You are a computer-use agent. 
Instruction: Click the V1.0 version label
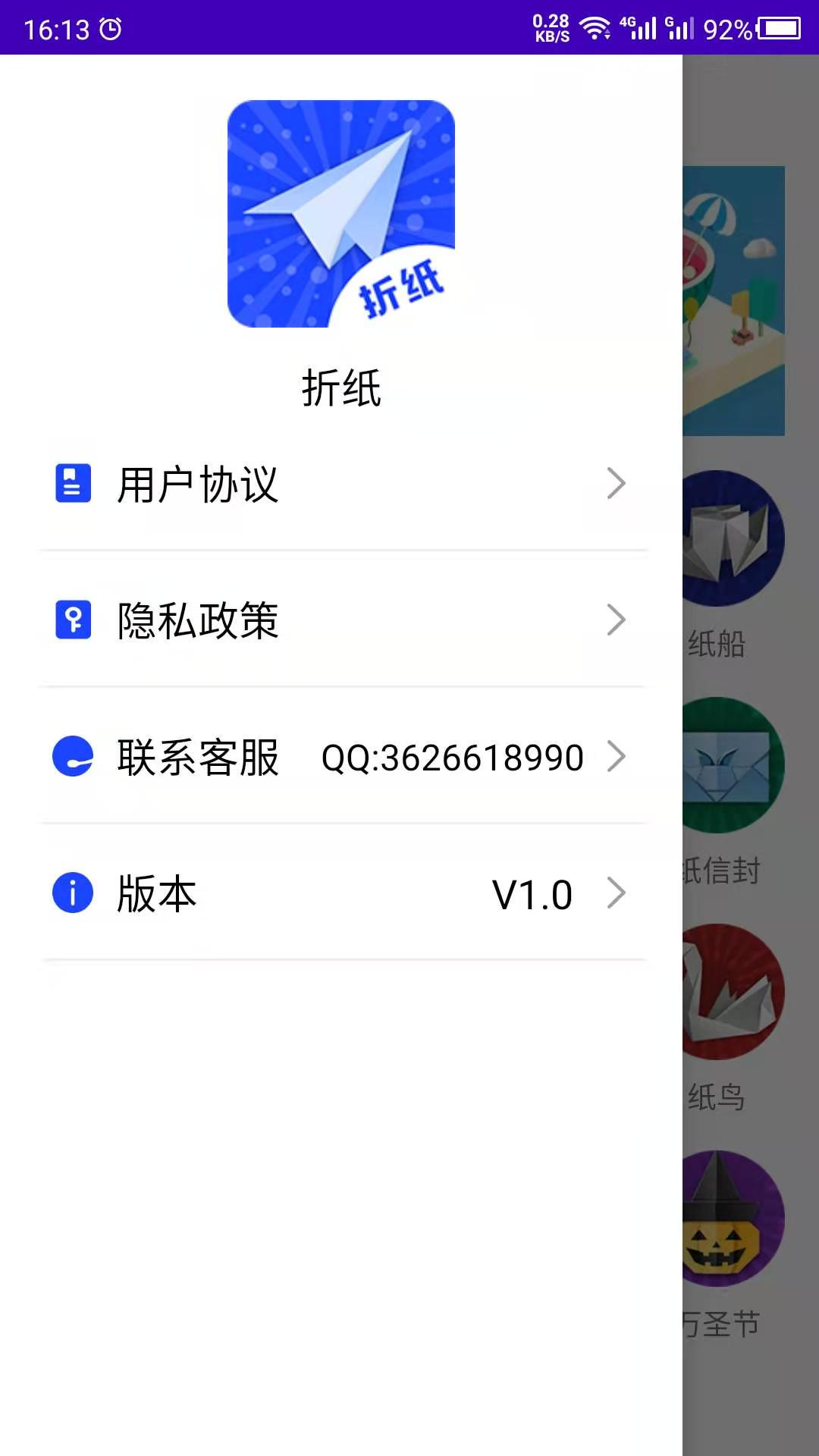coord(531,893)
